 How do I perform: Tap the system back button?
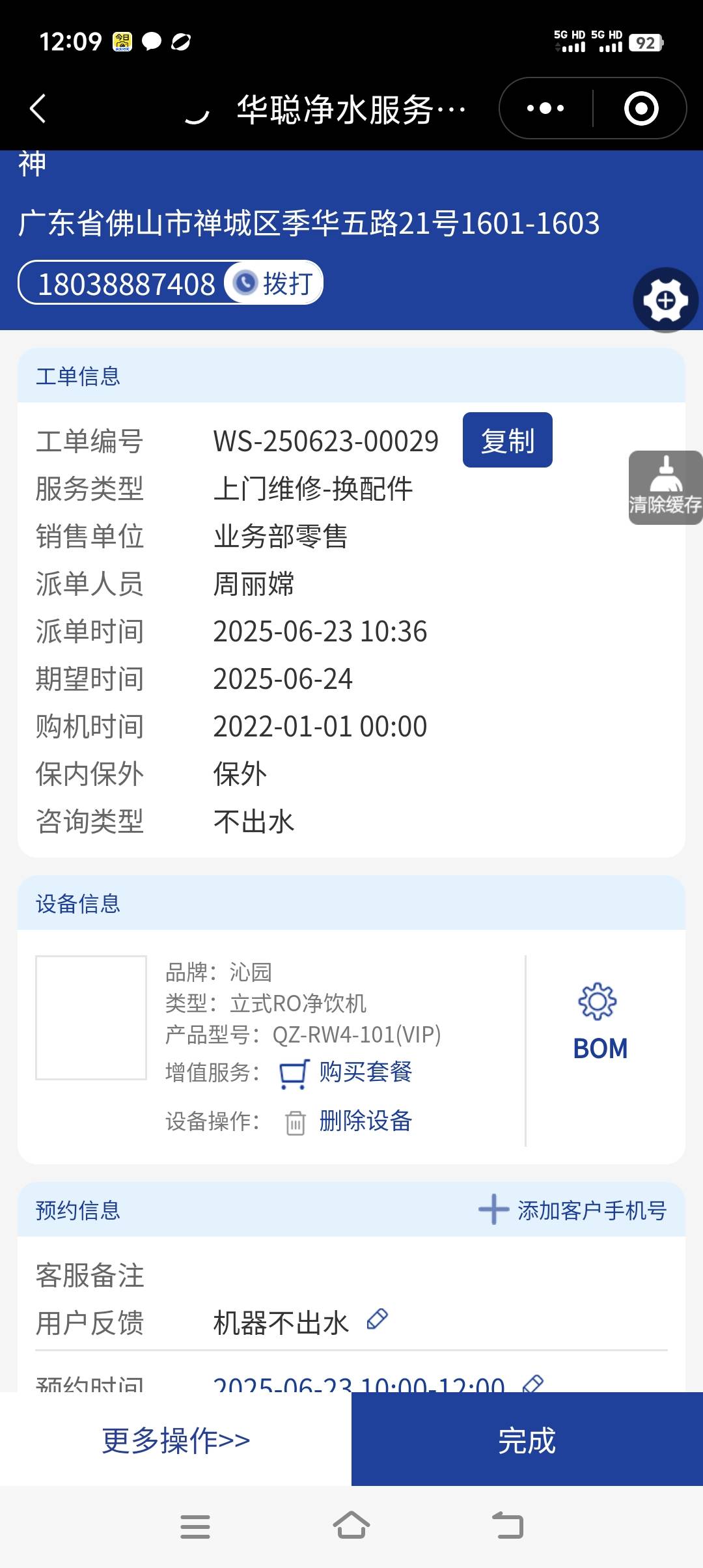[508, 1526]
